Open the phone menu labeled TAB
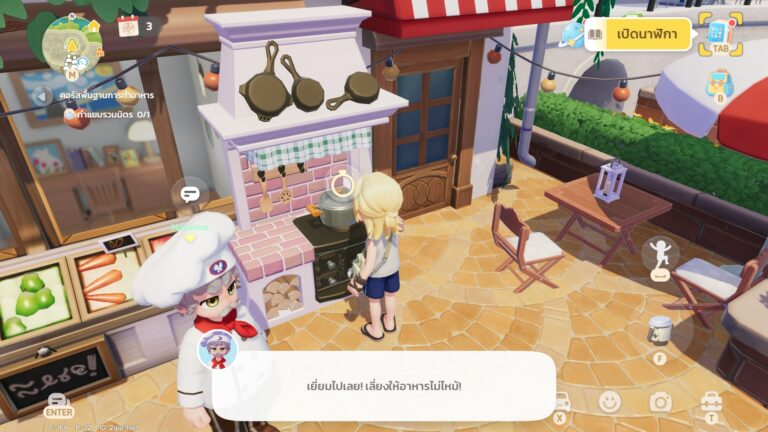The image size is (768, 432). pyautogui.click(x=720, y=33)
